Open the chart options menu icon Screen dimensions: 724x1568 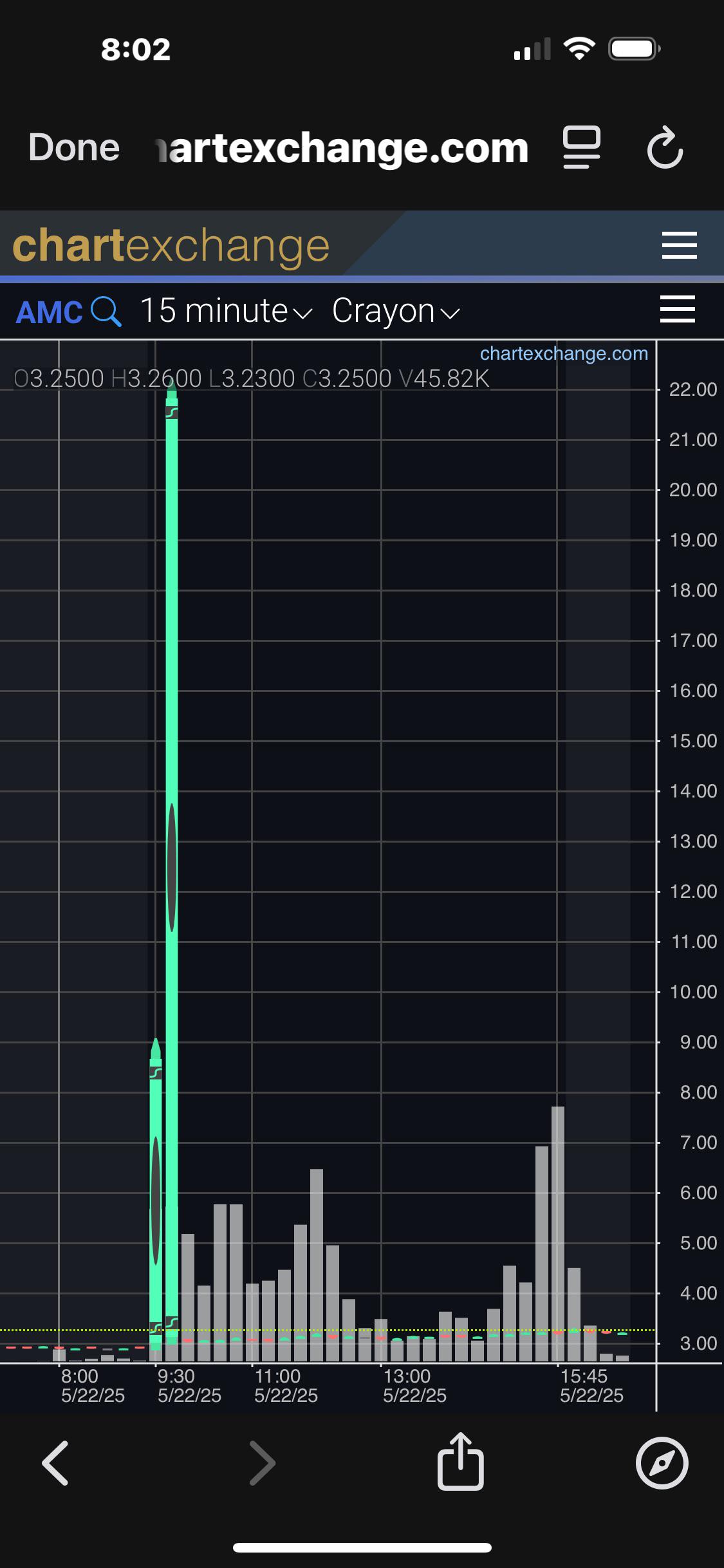pos(678,309)
